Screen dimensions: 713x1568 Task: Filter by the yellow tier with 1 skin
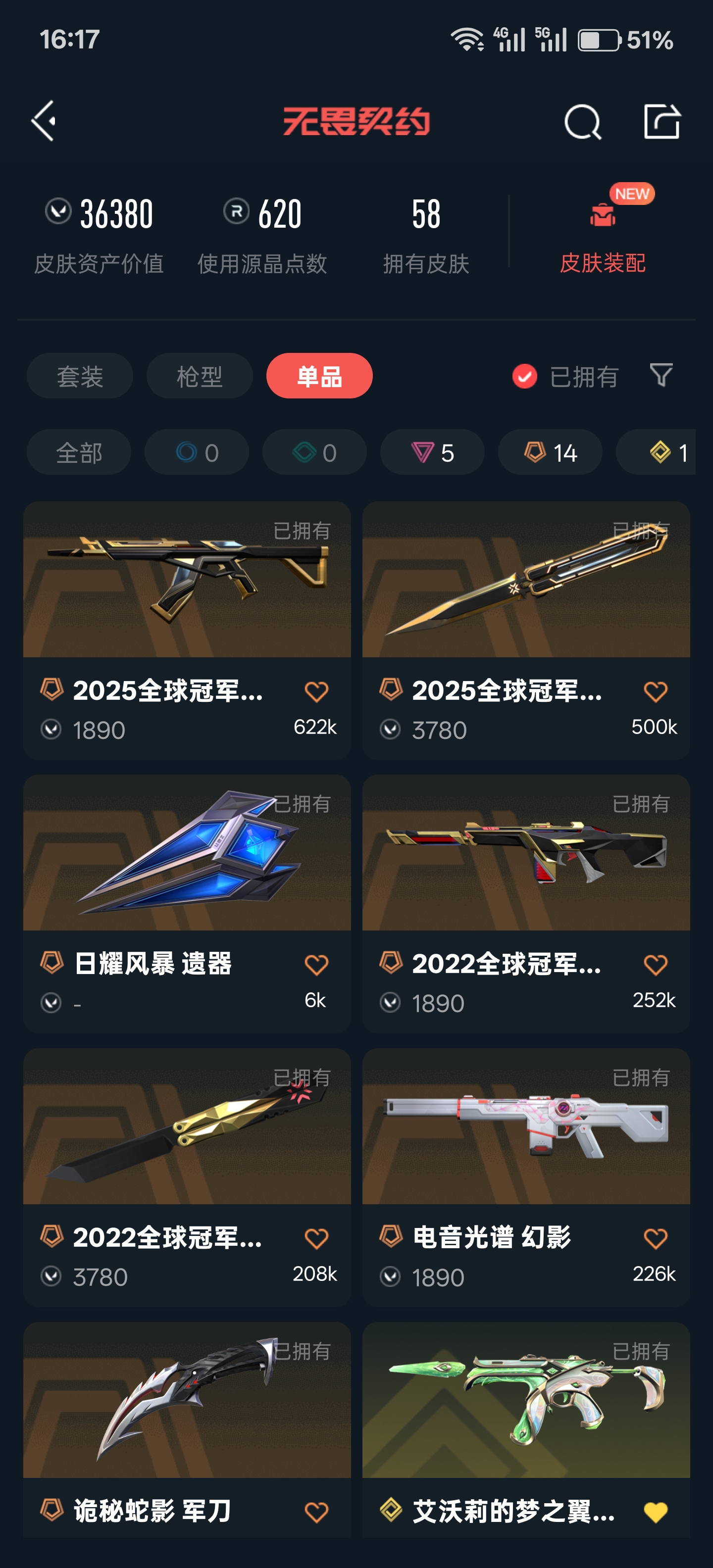[667, 452]
